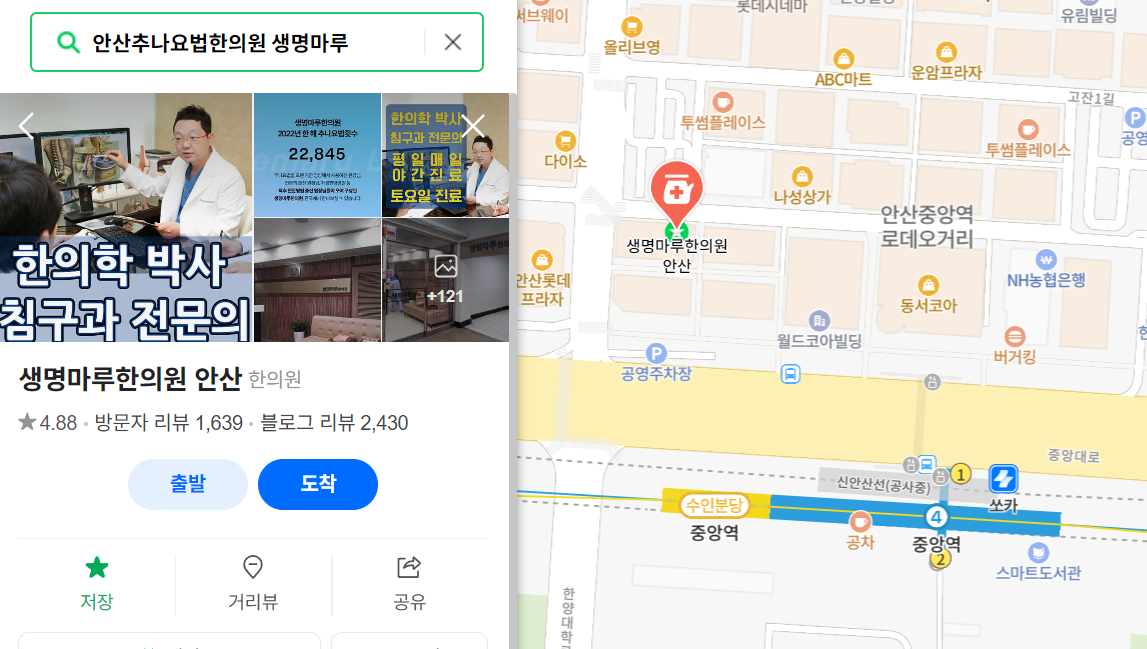Open 블로그 리뷰 2,430
Screen dimensions: 1147x649
pos(334,423)
